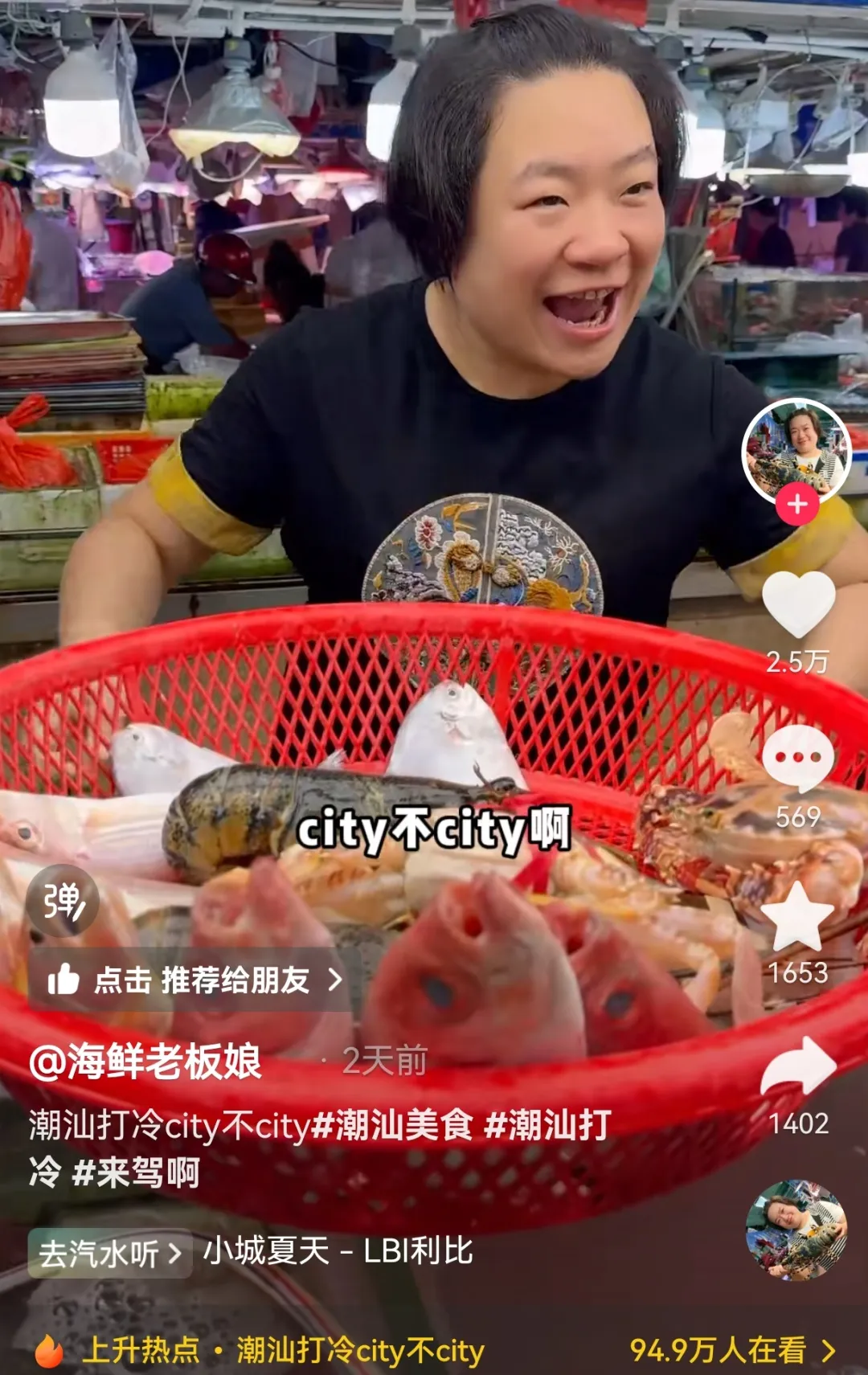This screenshot has width=868, height=1375.
Task: Tap 点击 推荐给朋友 to recommend
Action: [193, 980]
